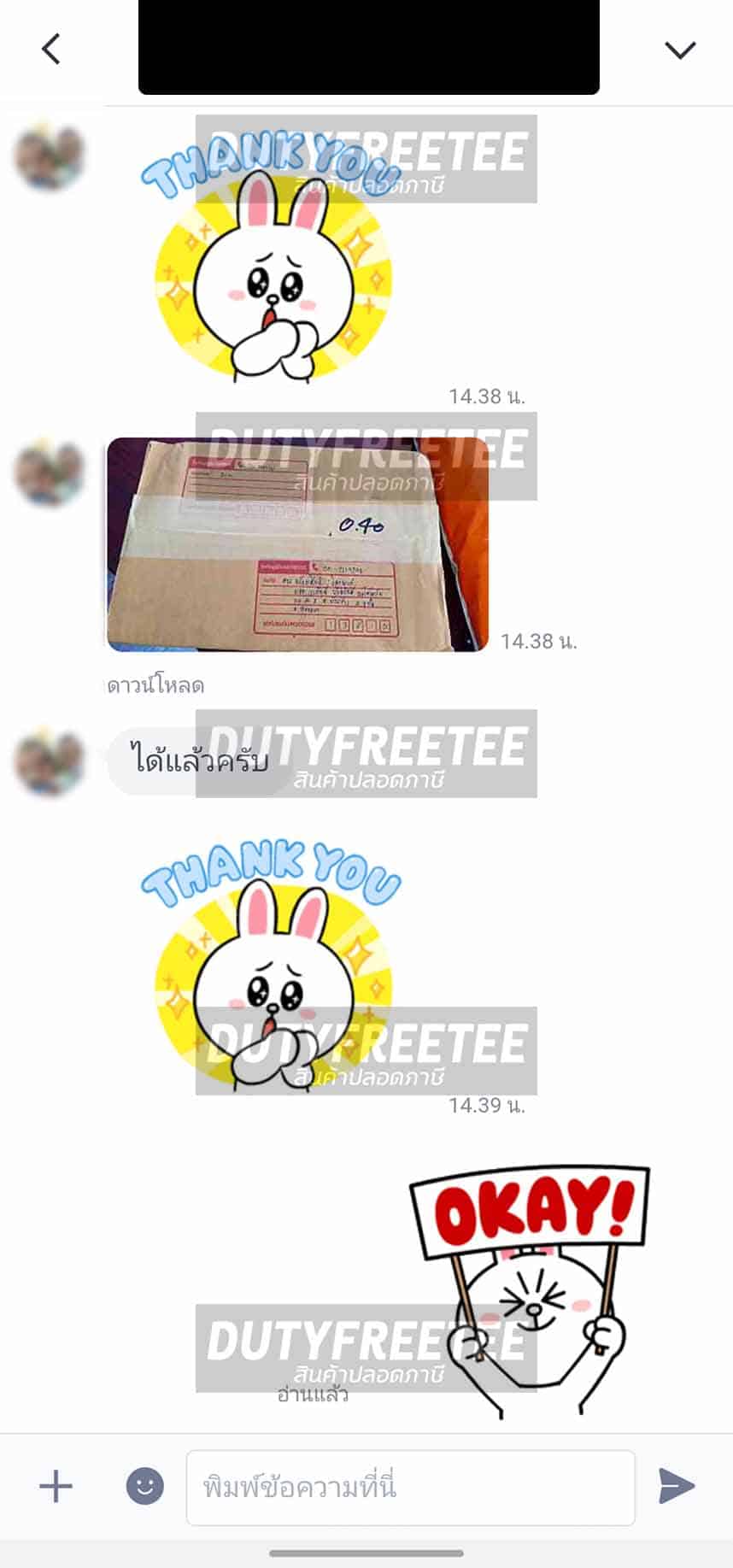733x1568 pixels.
Task: Focus the พิมพ์ข้อความที่นี่ message field
Action: (410, 1487)
